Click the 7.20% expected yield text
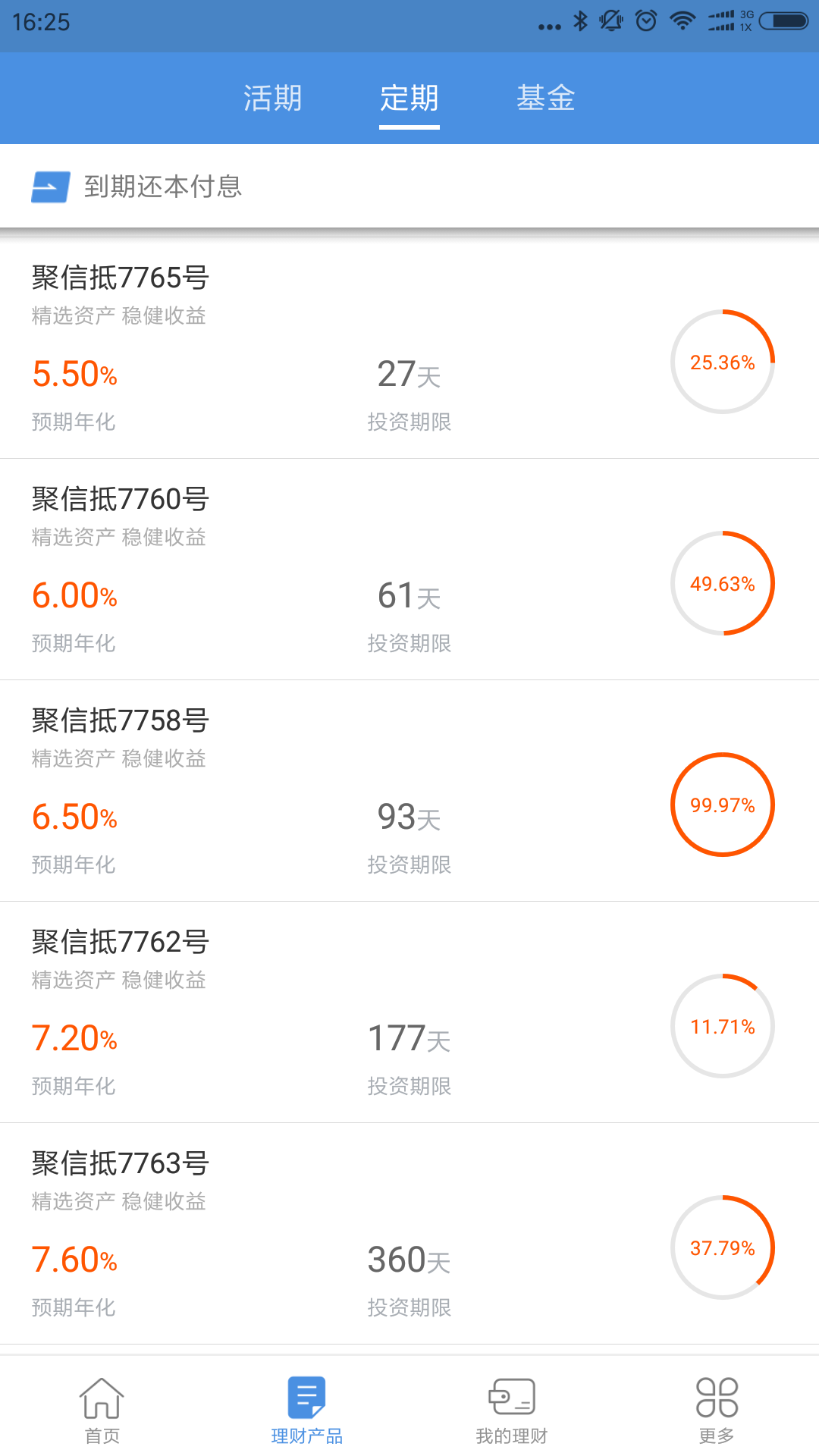Viewport: 819px width, 1456px height. (74, 1039)
